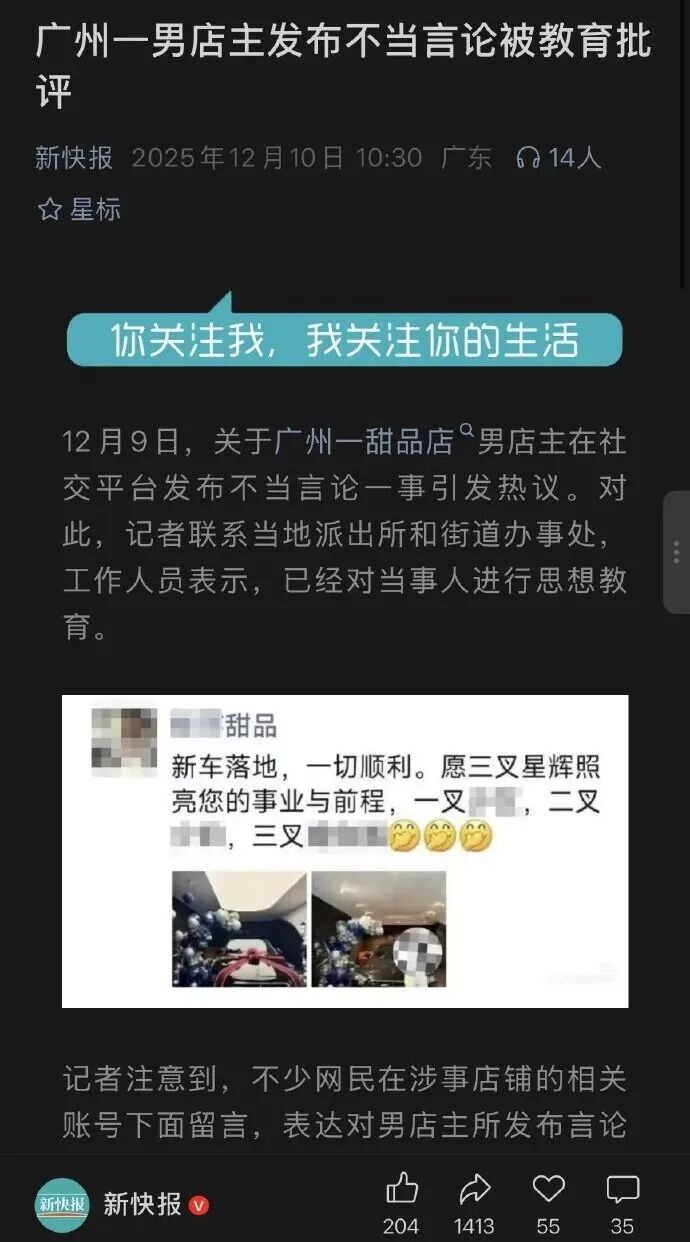Share this article using the arrow icon

click(474, 1189)
